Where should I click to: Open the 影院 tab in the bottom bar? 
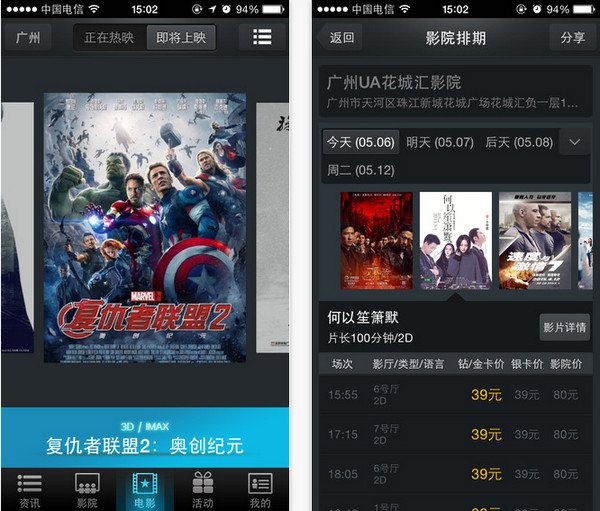point(87,490)
